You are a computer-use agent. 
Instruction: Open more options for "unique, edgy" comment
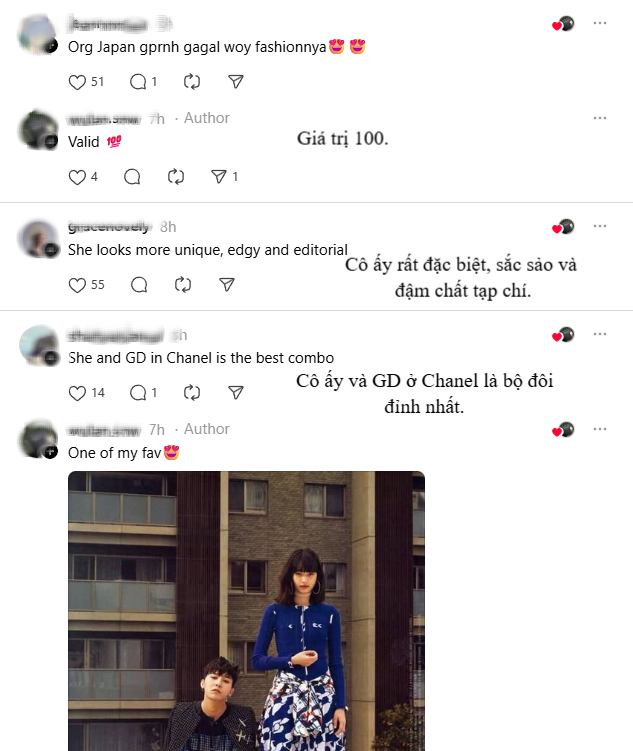pos(599,227)
